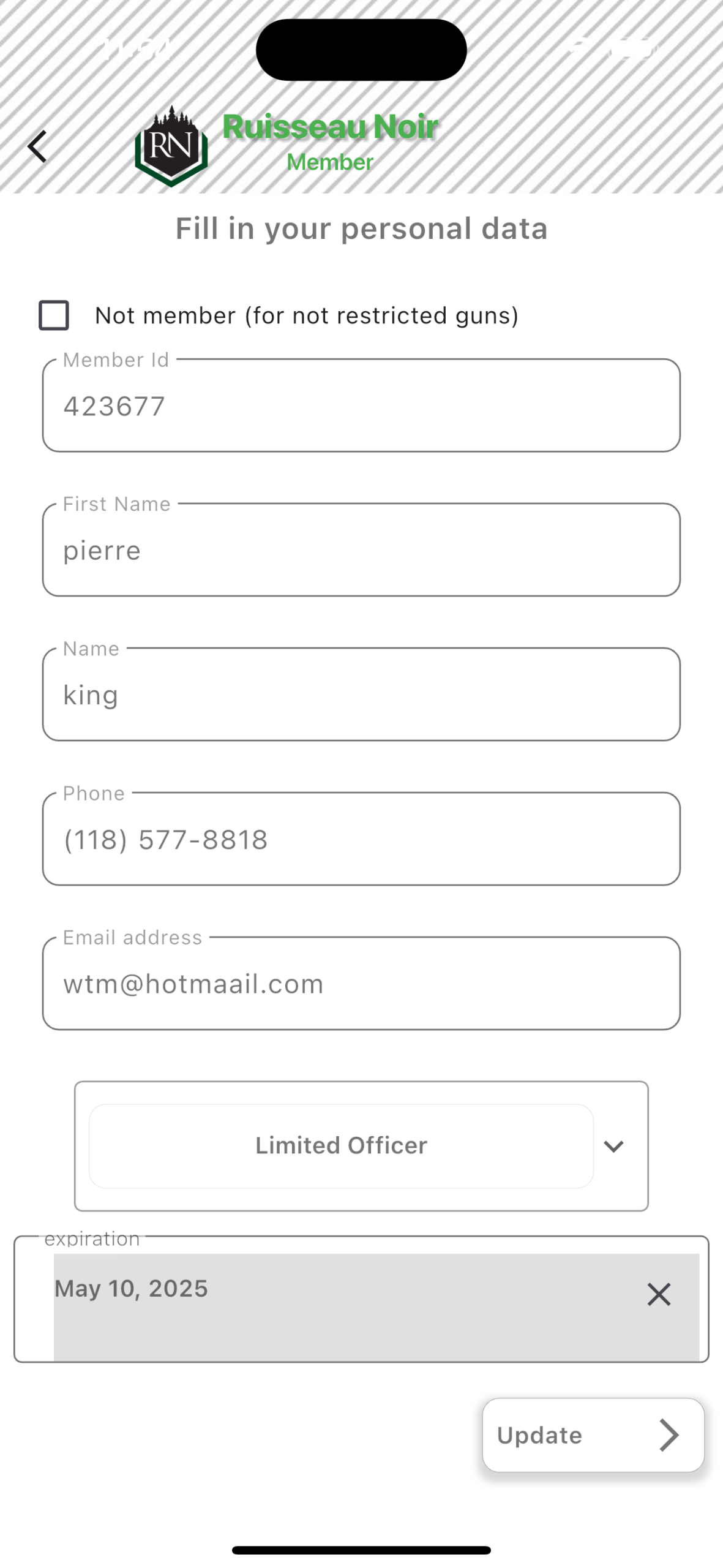Edit the Member Id field
Viewport: 723px width, 1568px height.
click(361, 405)
